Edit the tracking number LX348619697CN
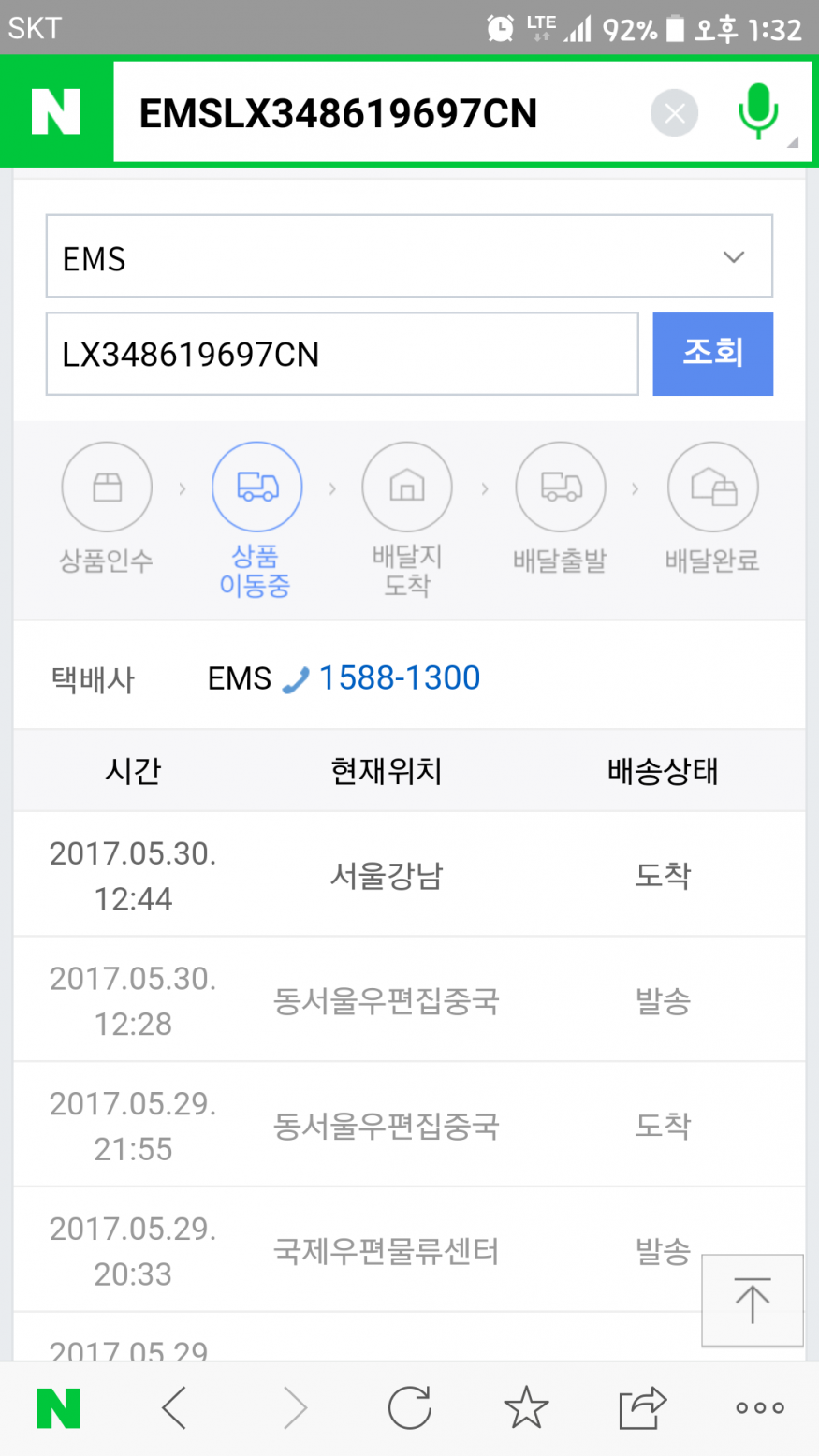This screenshot has width=819, height=1456. click(x=343, y=354)
